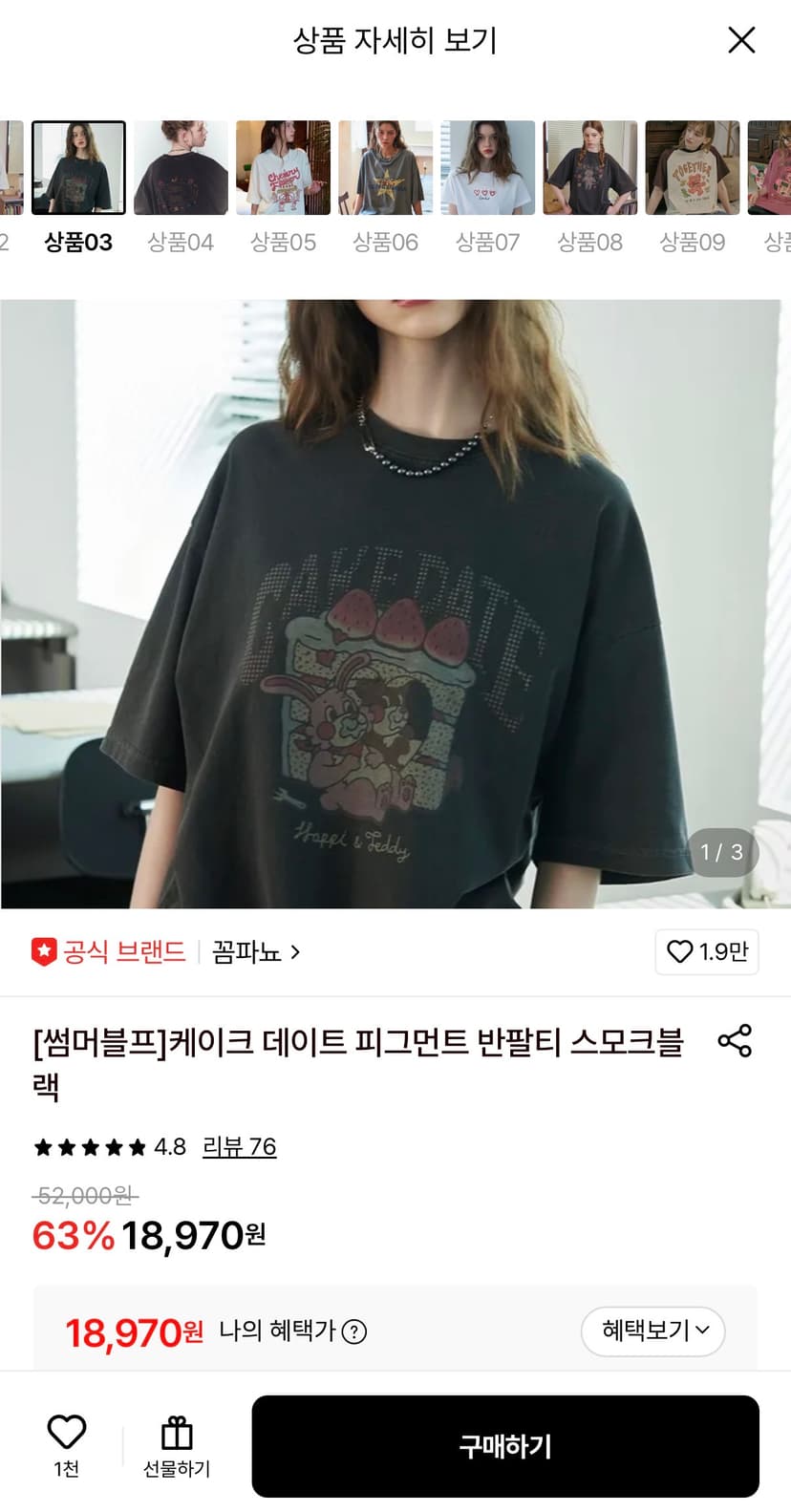The height and width of the screenshot is (1512, 791).
Task: Select the 상품06 thumbnail
Action: [385, 168]
